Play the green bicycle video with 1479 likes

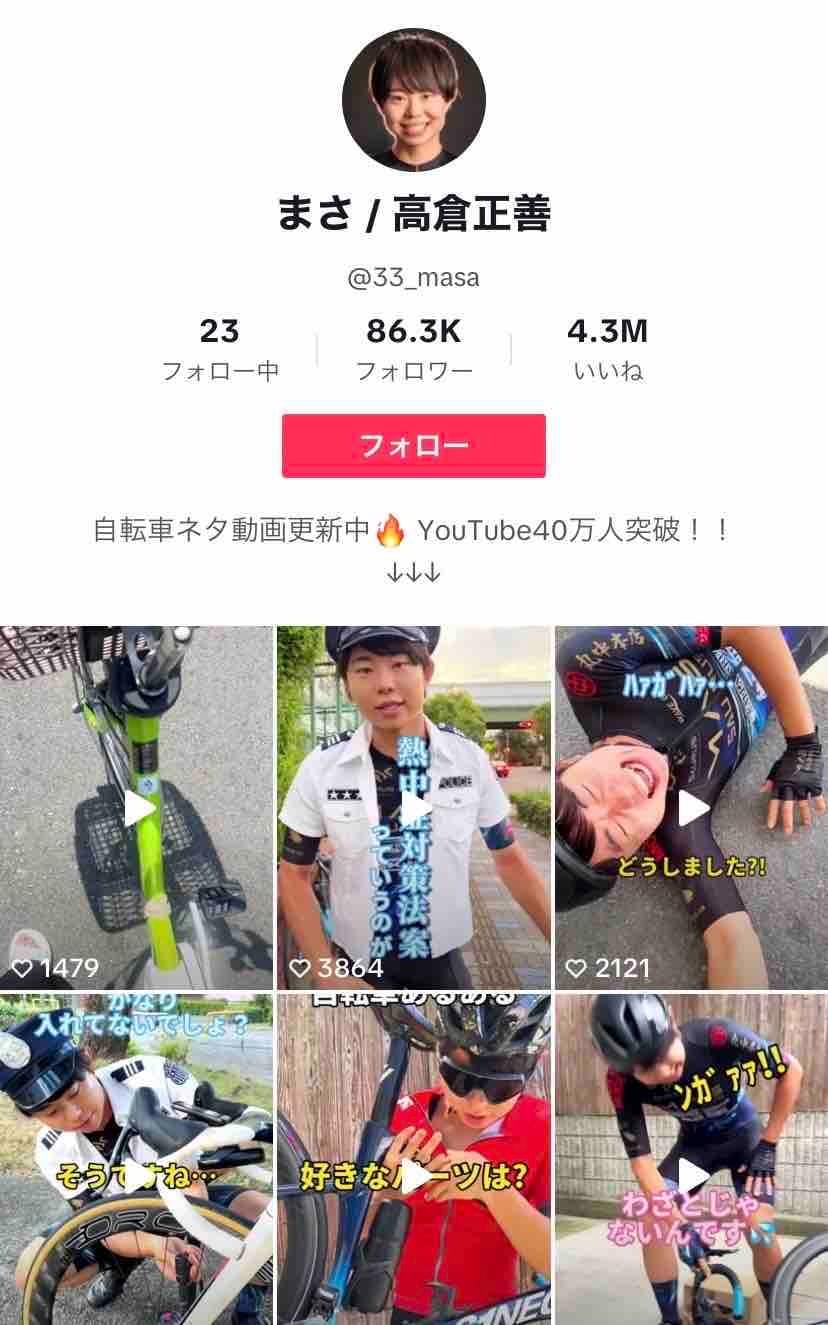click(x=137, y=808)
